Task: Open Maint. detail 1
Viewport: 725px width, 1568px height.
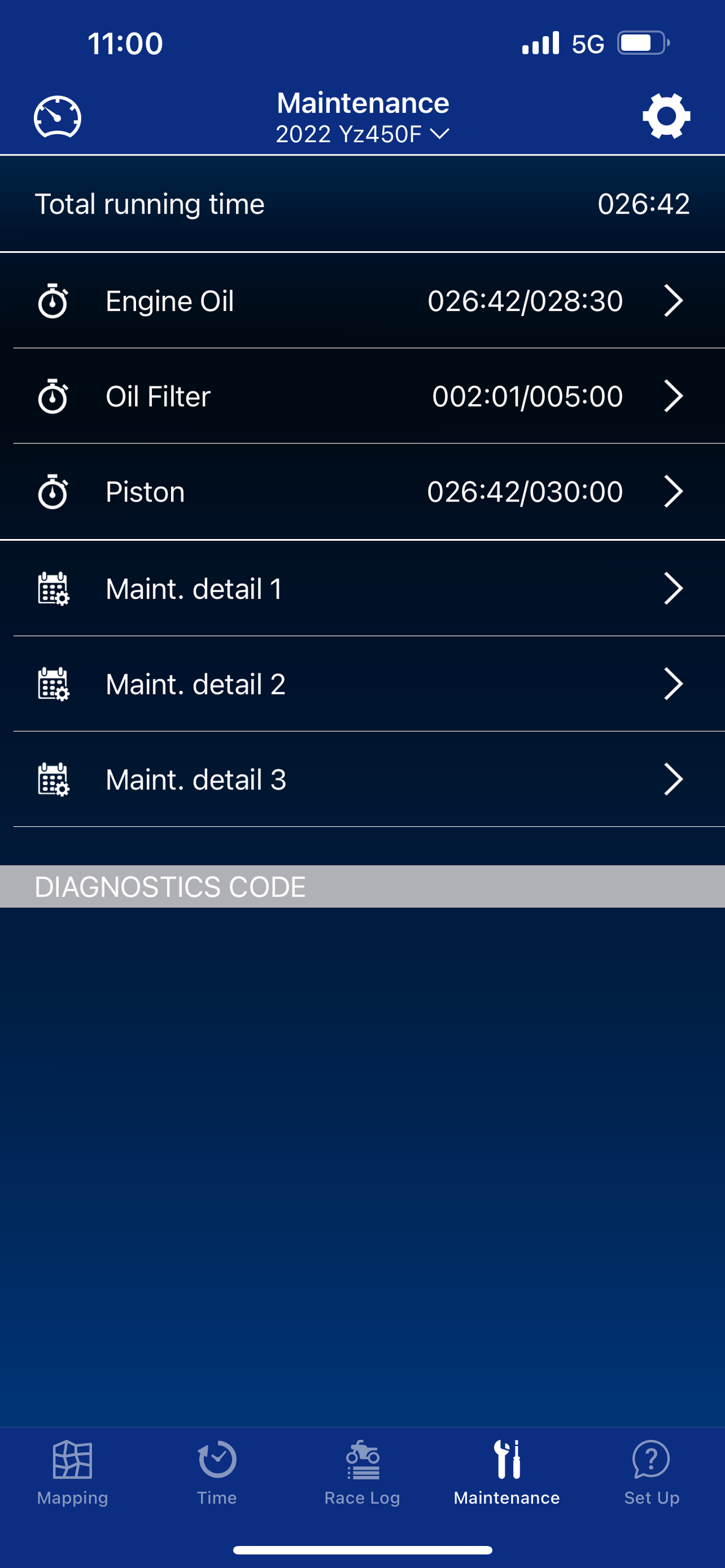Action: (x=362, y=589)
